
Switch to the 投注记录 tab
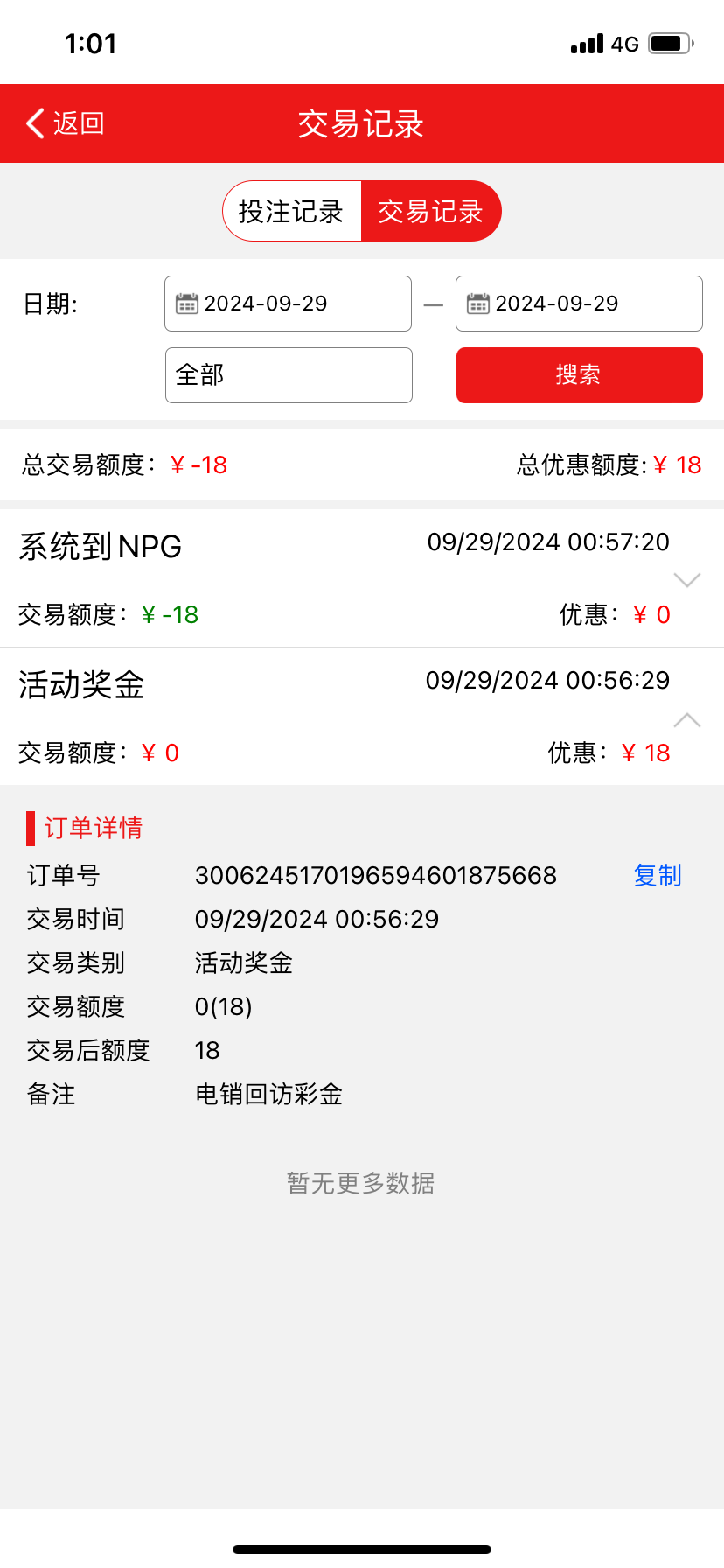[x=292, y=211]
